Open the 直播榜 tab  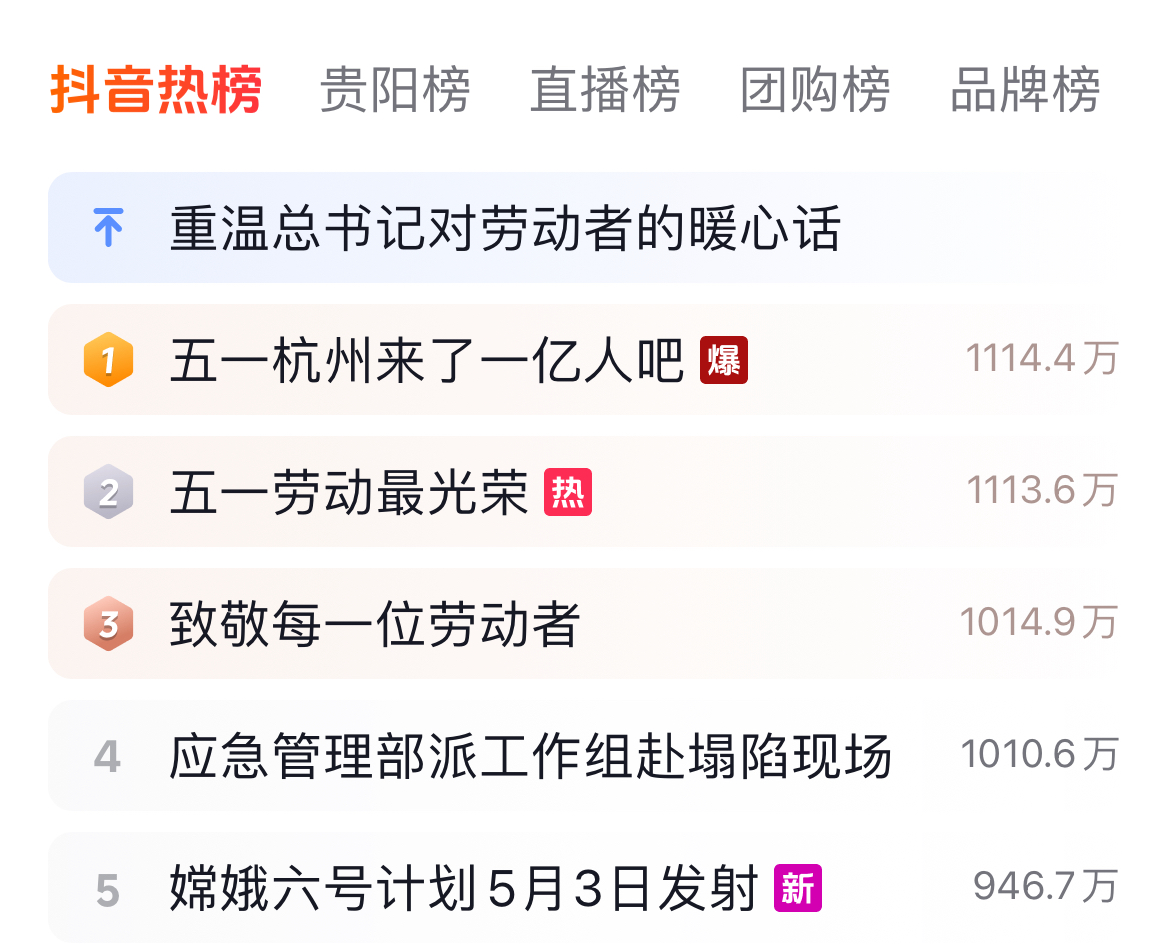605,90
